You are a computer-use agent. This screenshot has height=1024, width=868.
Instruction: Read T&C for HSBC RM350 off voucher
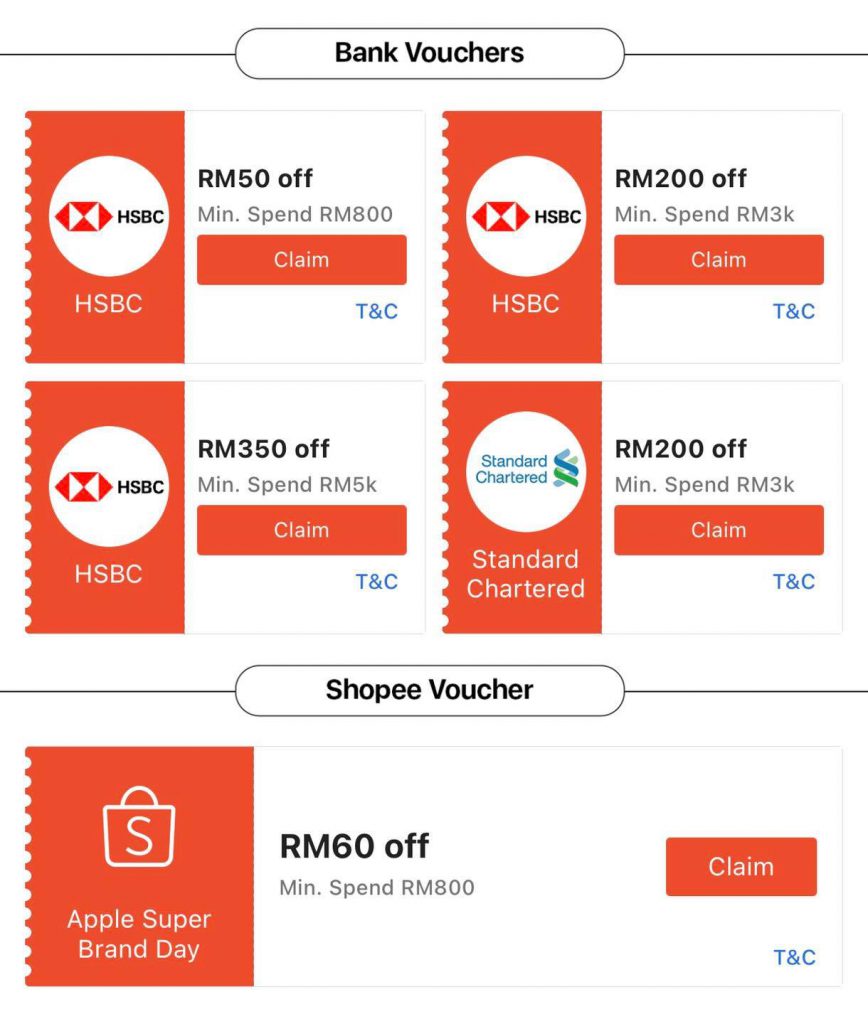tap(376, 581)
